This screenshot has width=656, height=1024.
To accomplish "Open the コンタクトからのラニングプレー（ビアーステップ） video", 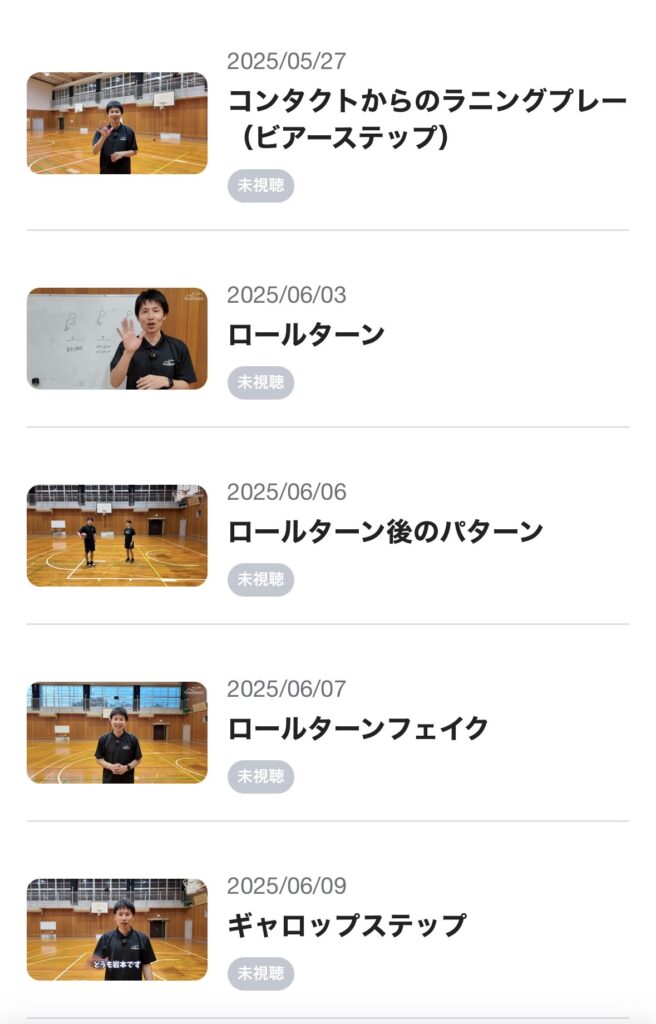I will tap(427, 118).
